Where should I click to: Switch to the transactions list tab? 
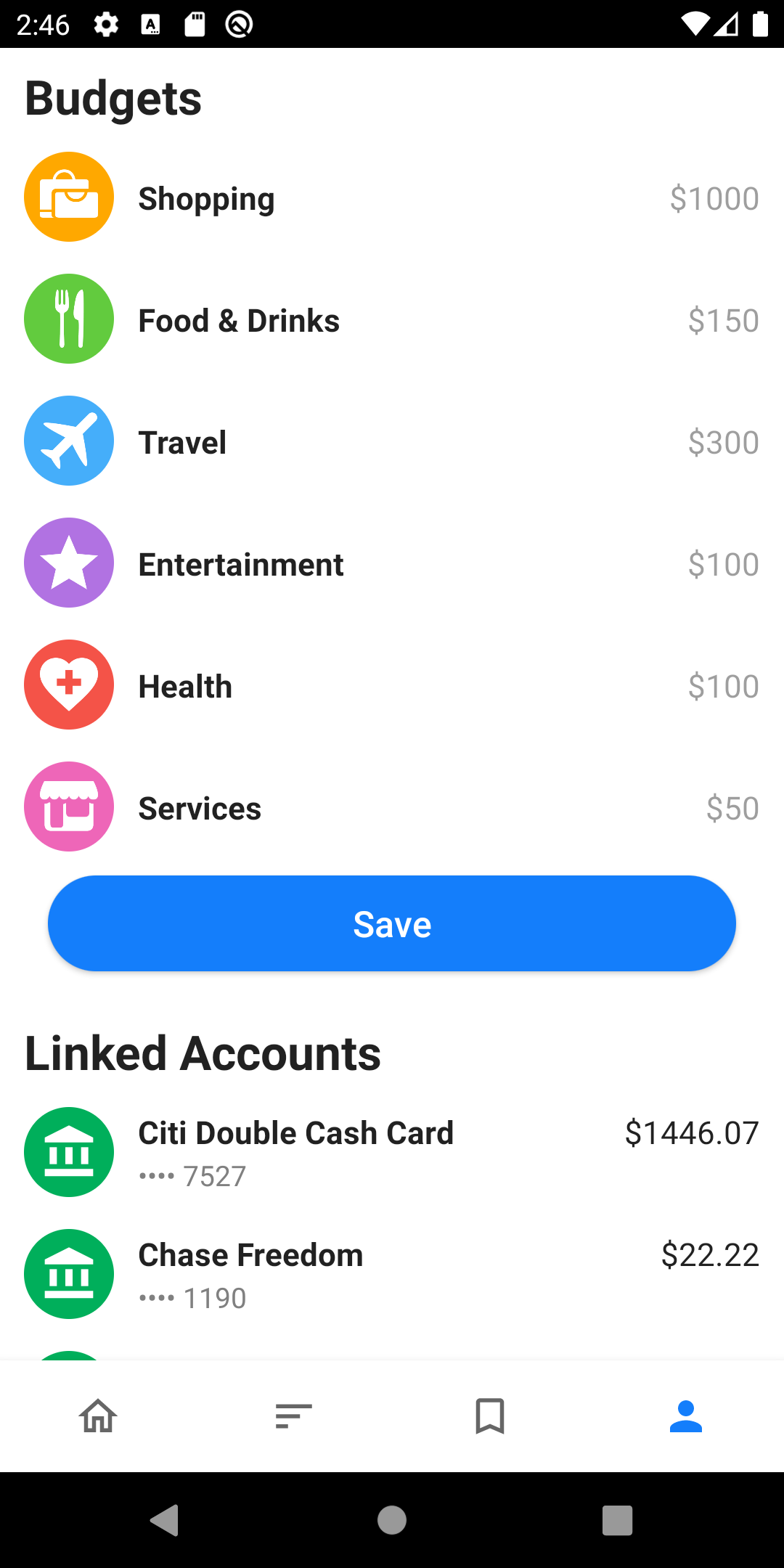[x=294, y=1416]
